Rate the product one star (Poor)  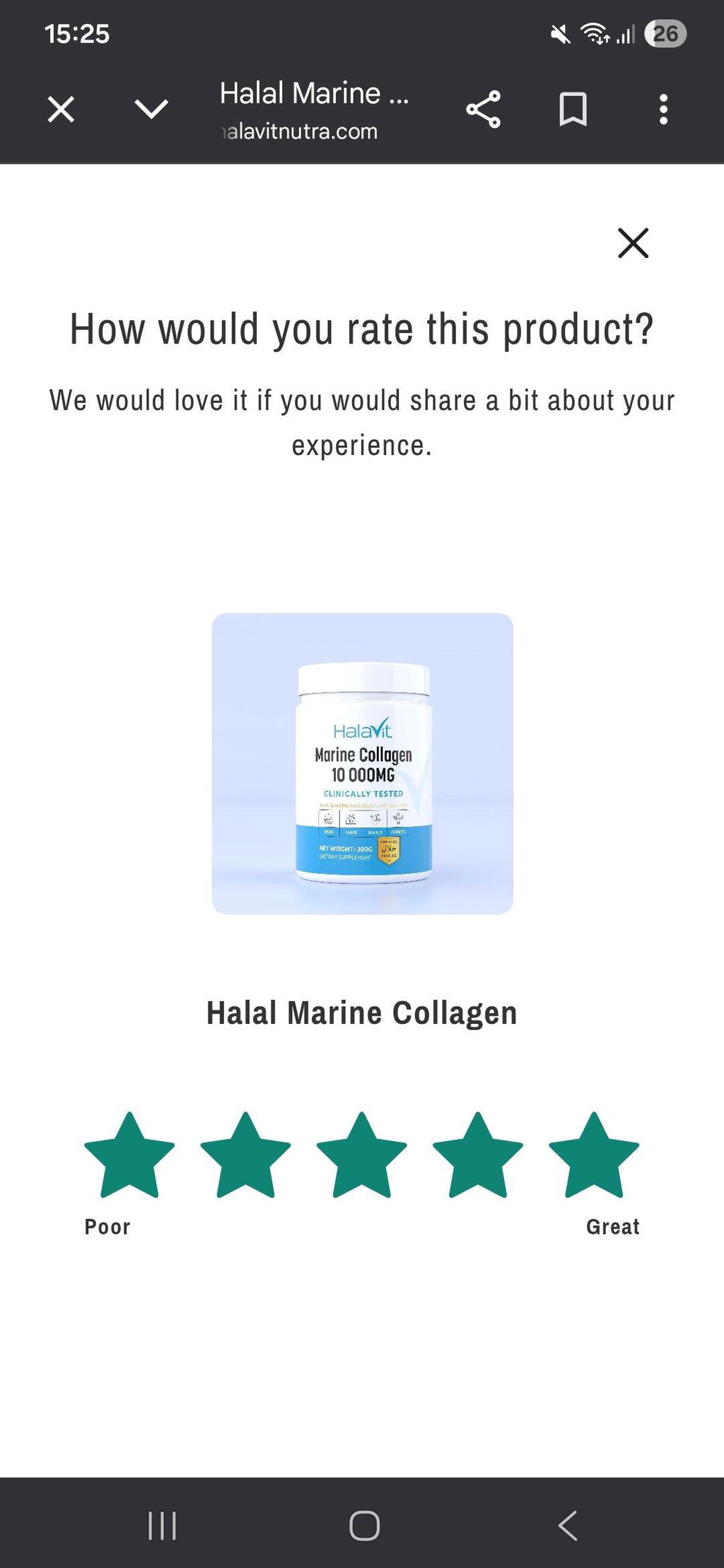(129, 1155)
